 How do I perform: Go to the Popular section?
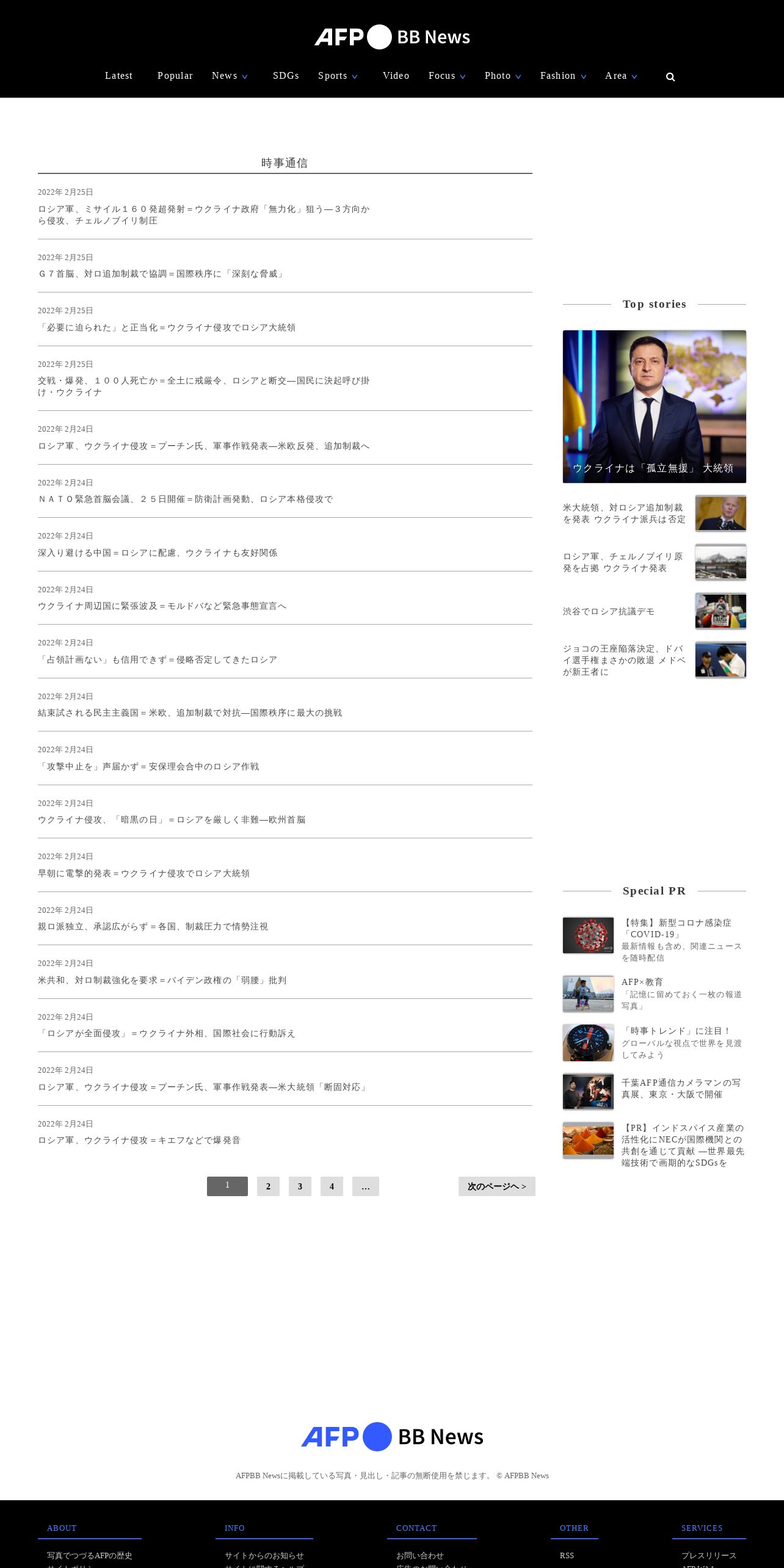point(175,76)
